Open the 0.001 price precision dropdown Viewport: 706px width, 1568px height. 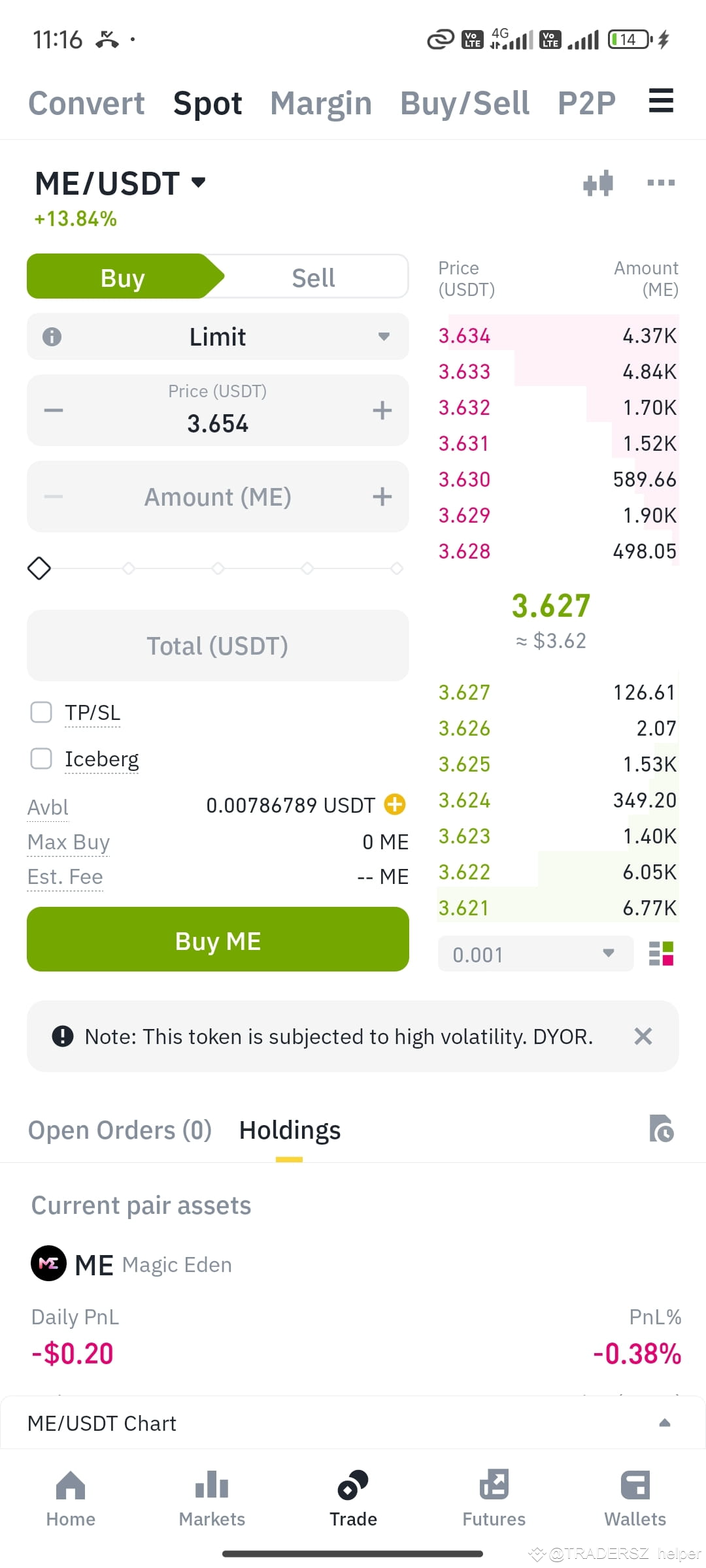point(535,954)
